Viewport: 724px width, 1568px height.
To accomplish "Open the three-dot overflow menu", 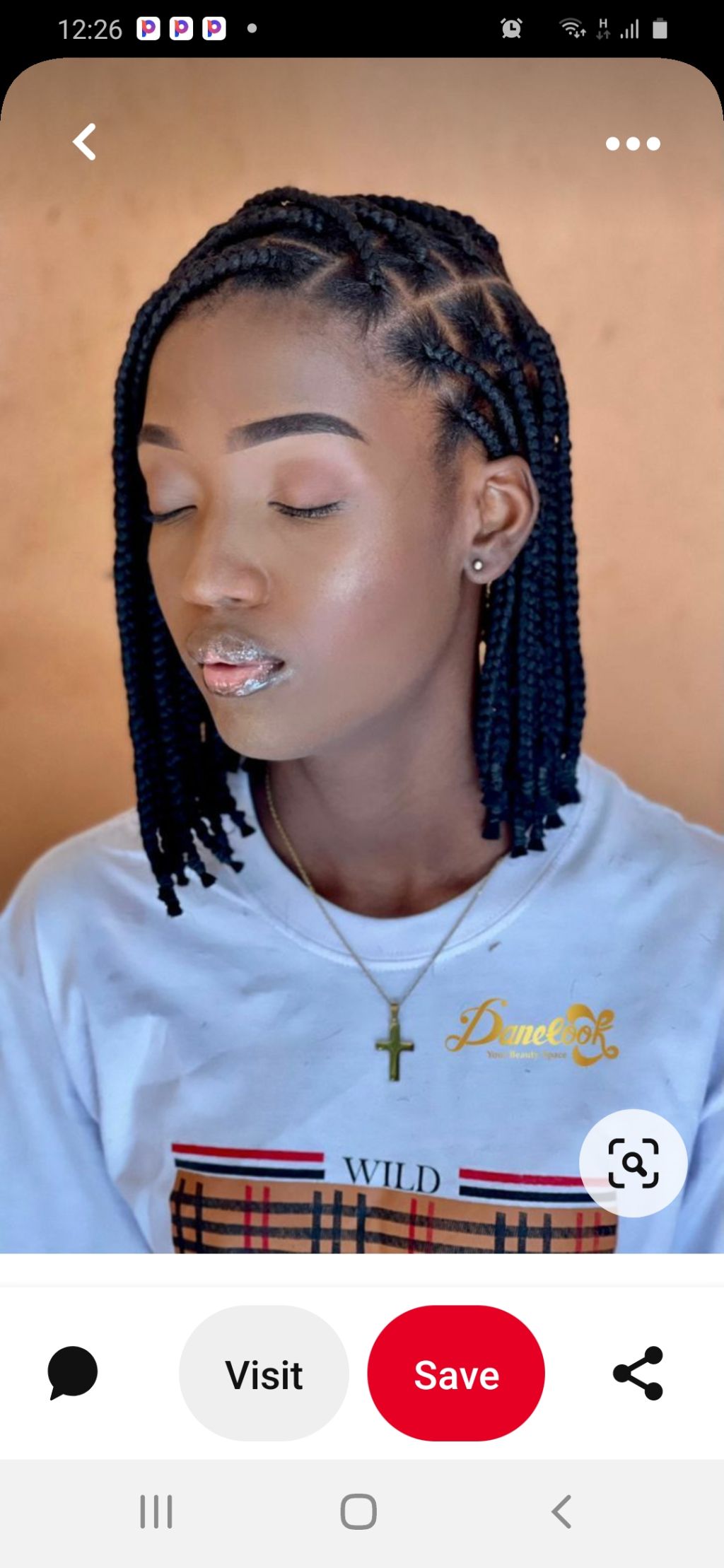I will click(x=633, y=144).
